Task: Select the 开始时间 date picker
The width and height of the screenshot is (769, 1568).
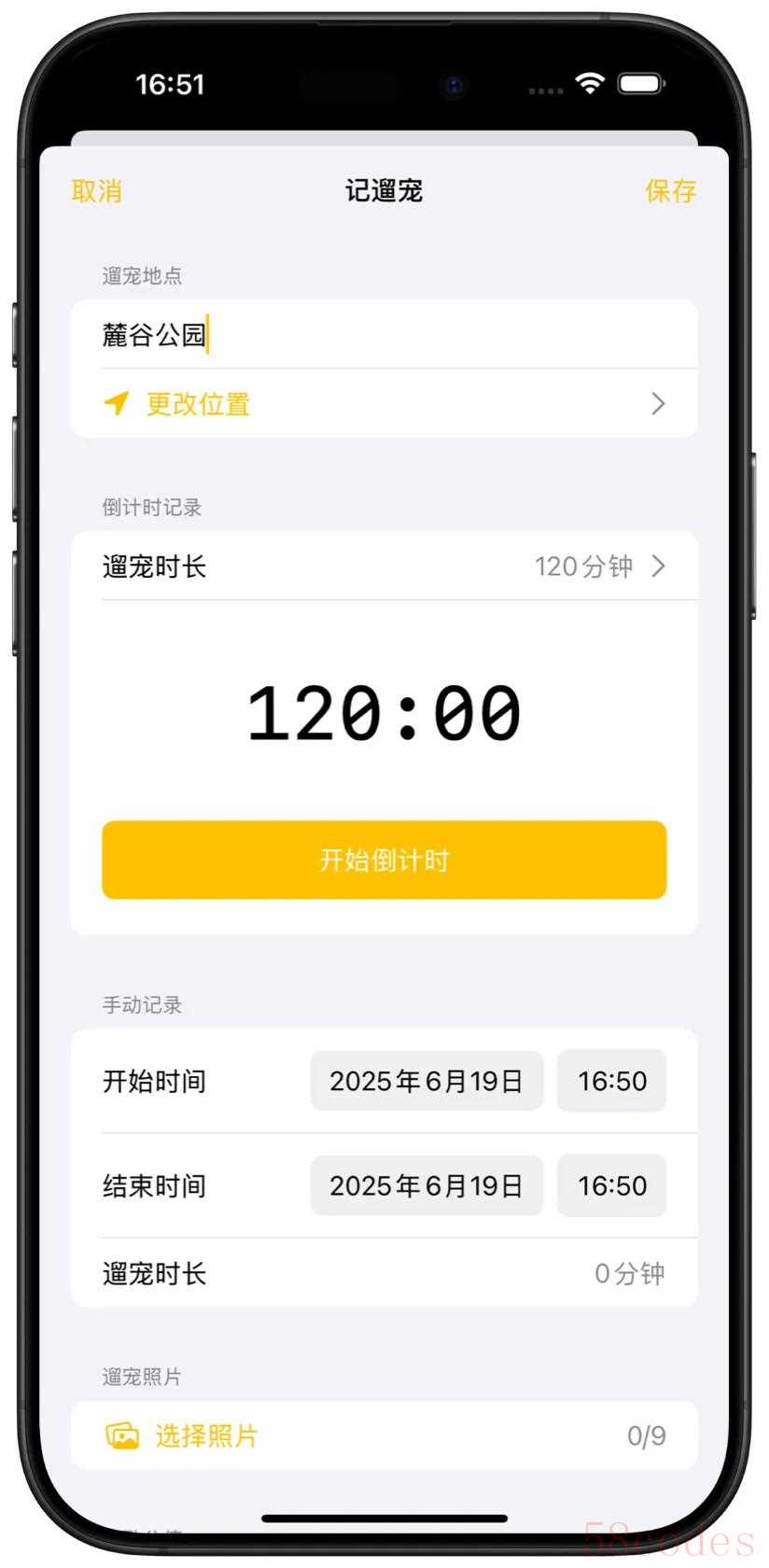Action: (x=426, y=1081)
